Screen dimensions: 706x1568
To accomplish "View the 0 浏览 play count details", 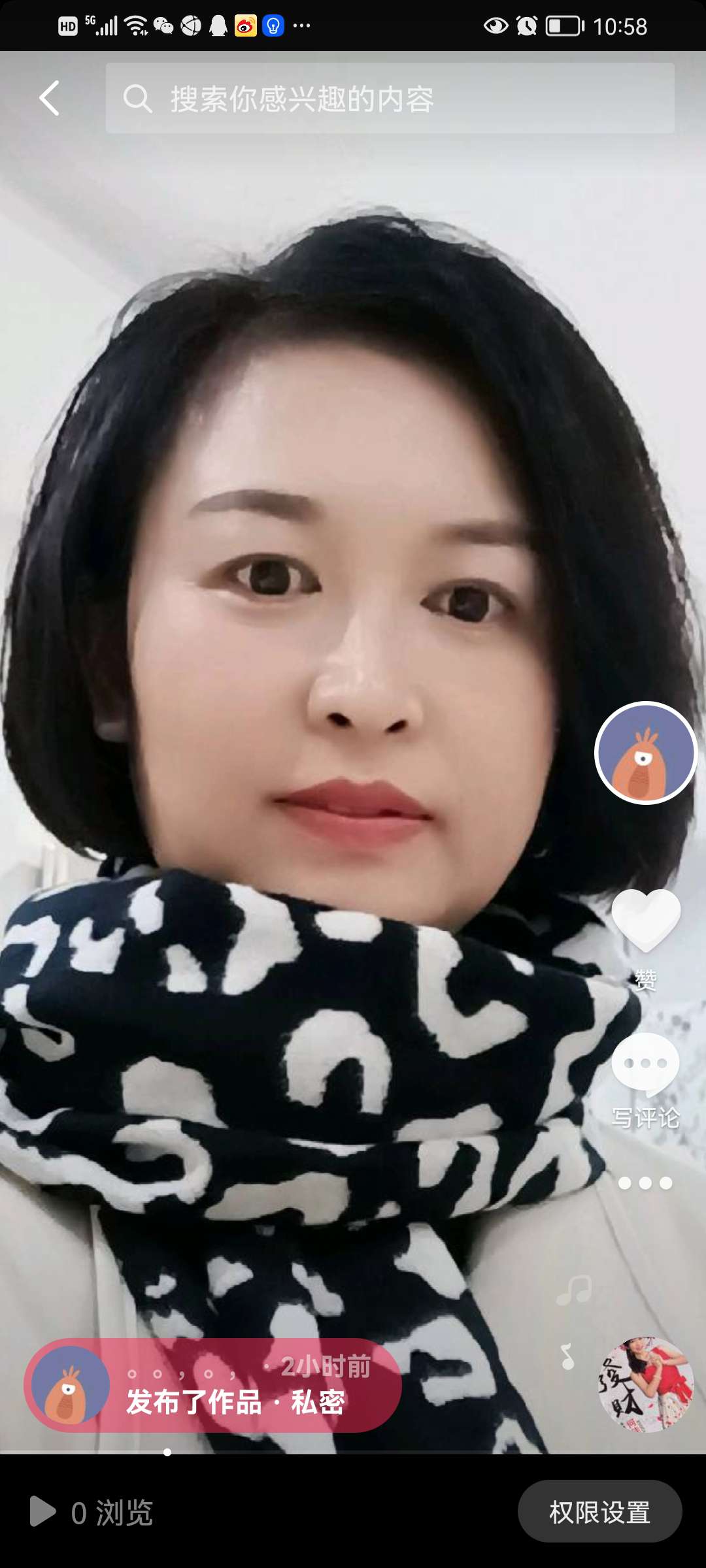I will (x=93, y=1512).
